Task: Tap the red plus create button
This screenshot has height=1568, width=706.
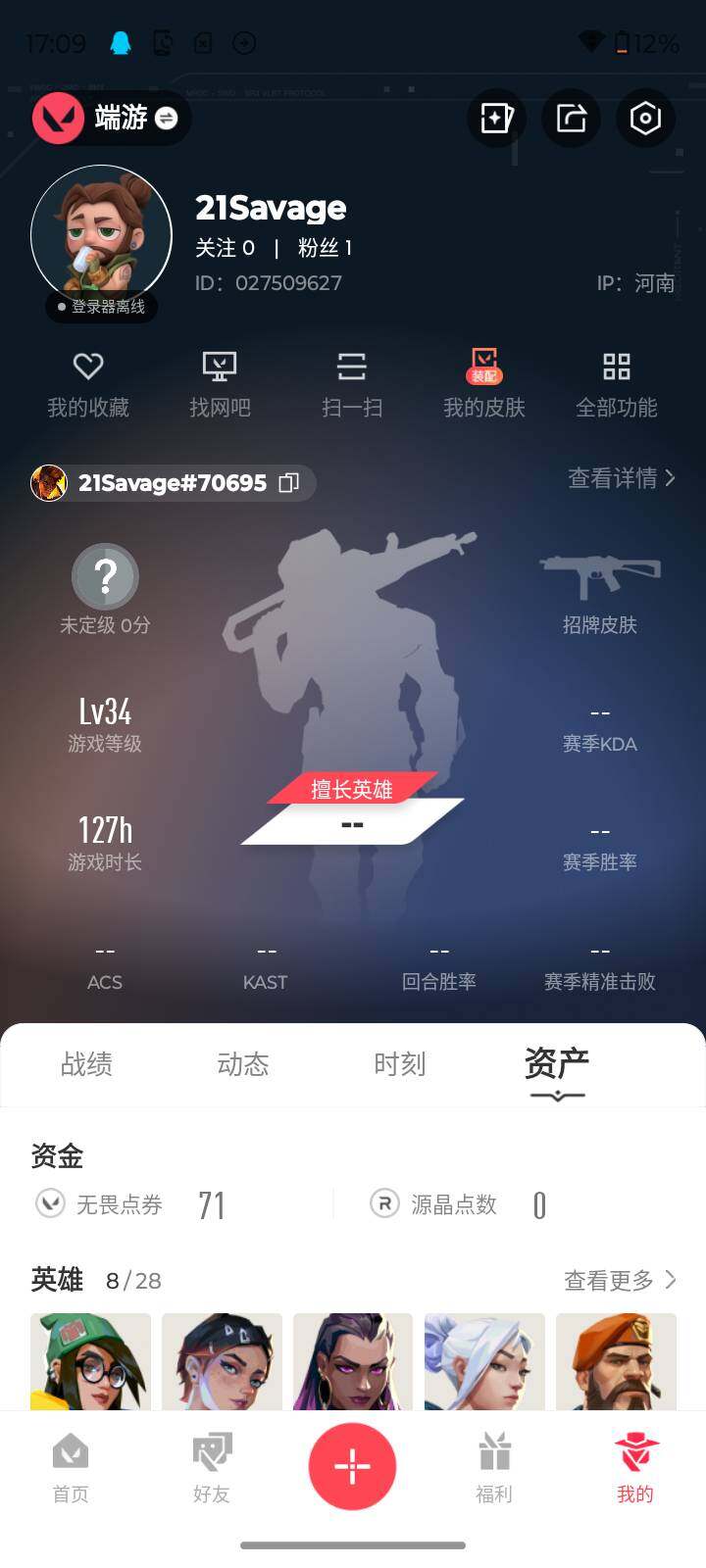Action: [352, 1466]
